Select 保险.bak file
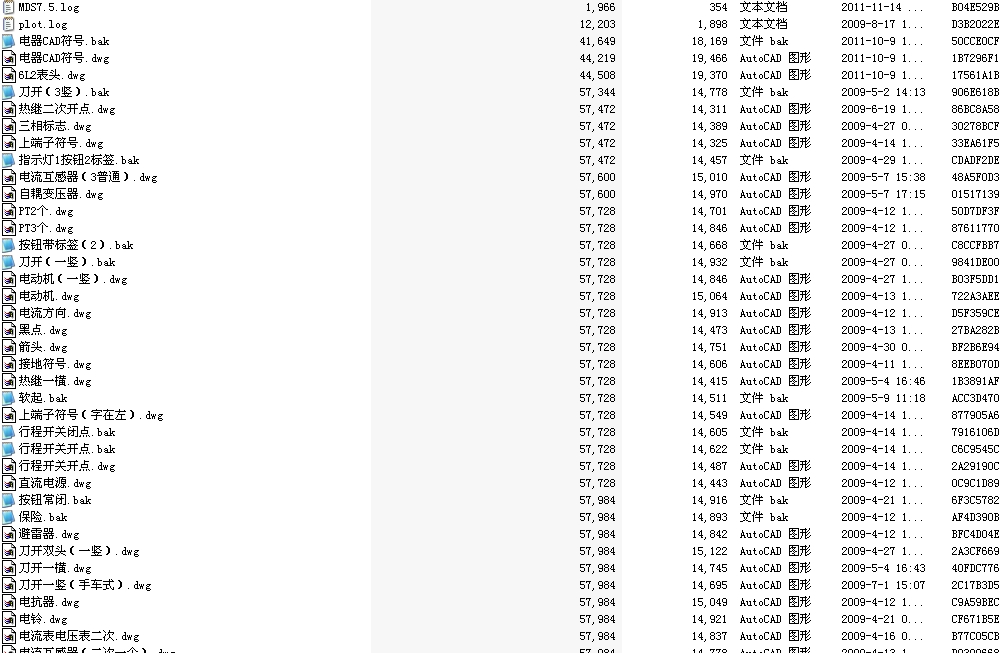The width and height of the screenshot is (1008, 653). [x=43, y=517]
